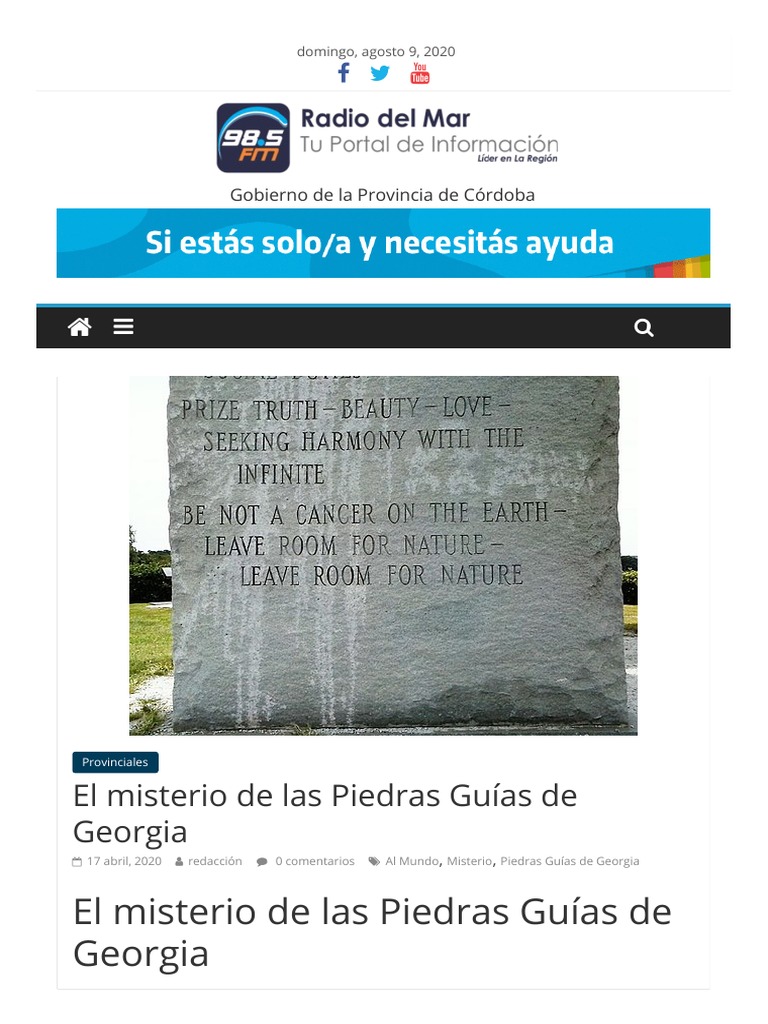Viewport: 768px width, 1024px height.
Task: Open the 'Si estás solo/a' help banner
Action: click(383, 243)
